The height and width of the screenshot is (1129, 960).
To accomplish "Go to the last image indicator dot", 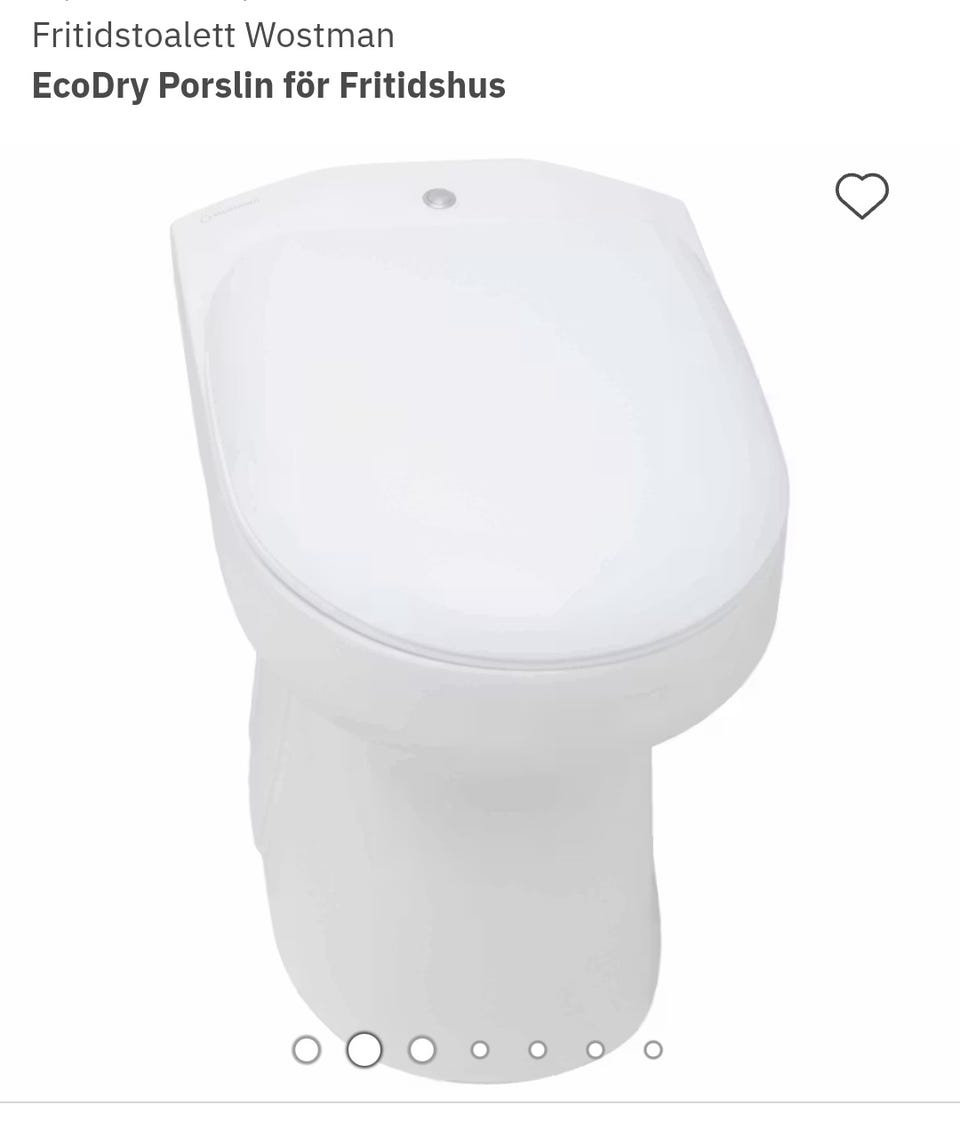I will click(653, 1050).
